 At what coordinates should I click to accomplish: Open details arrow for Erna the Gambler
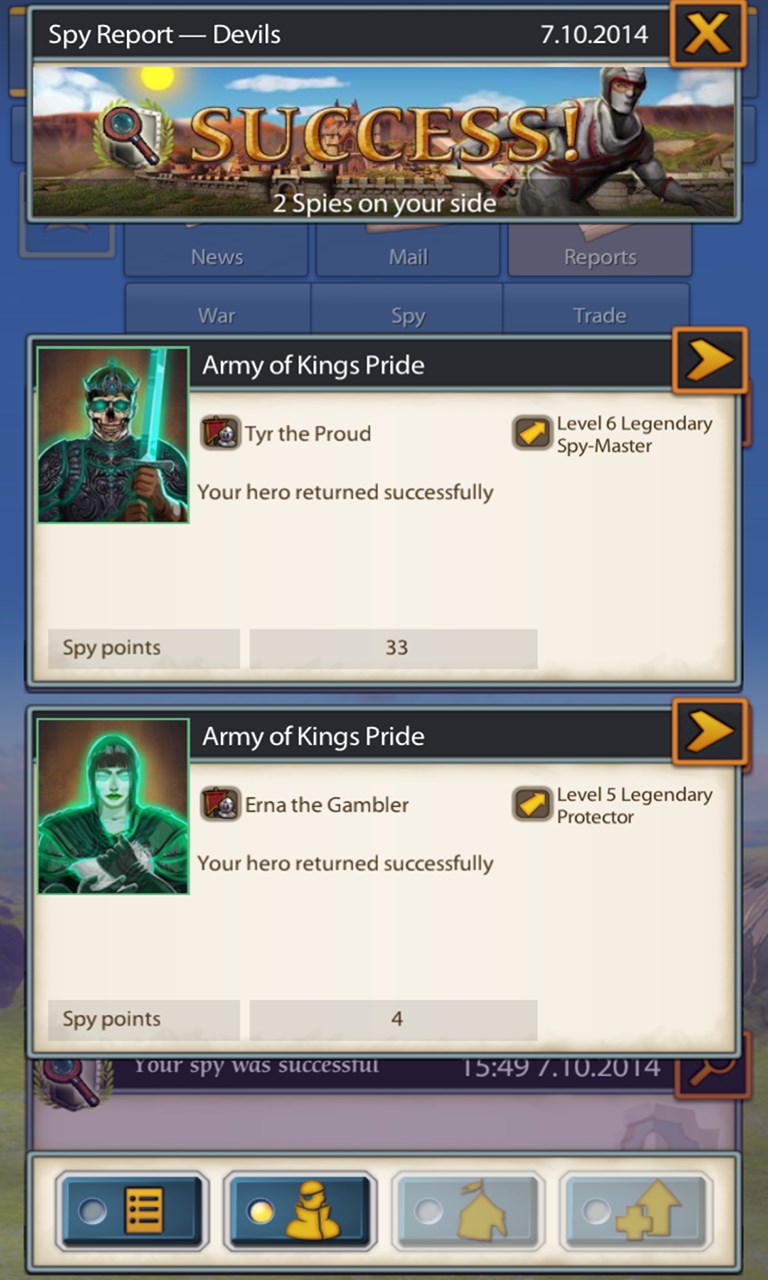(x=709, y=732)
